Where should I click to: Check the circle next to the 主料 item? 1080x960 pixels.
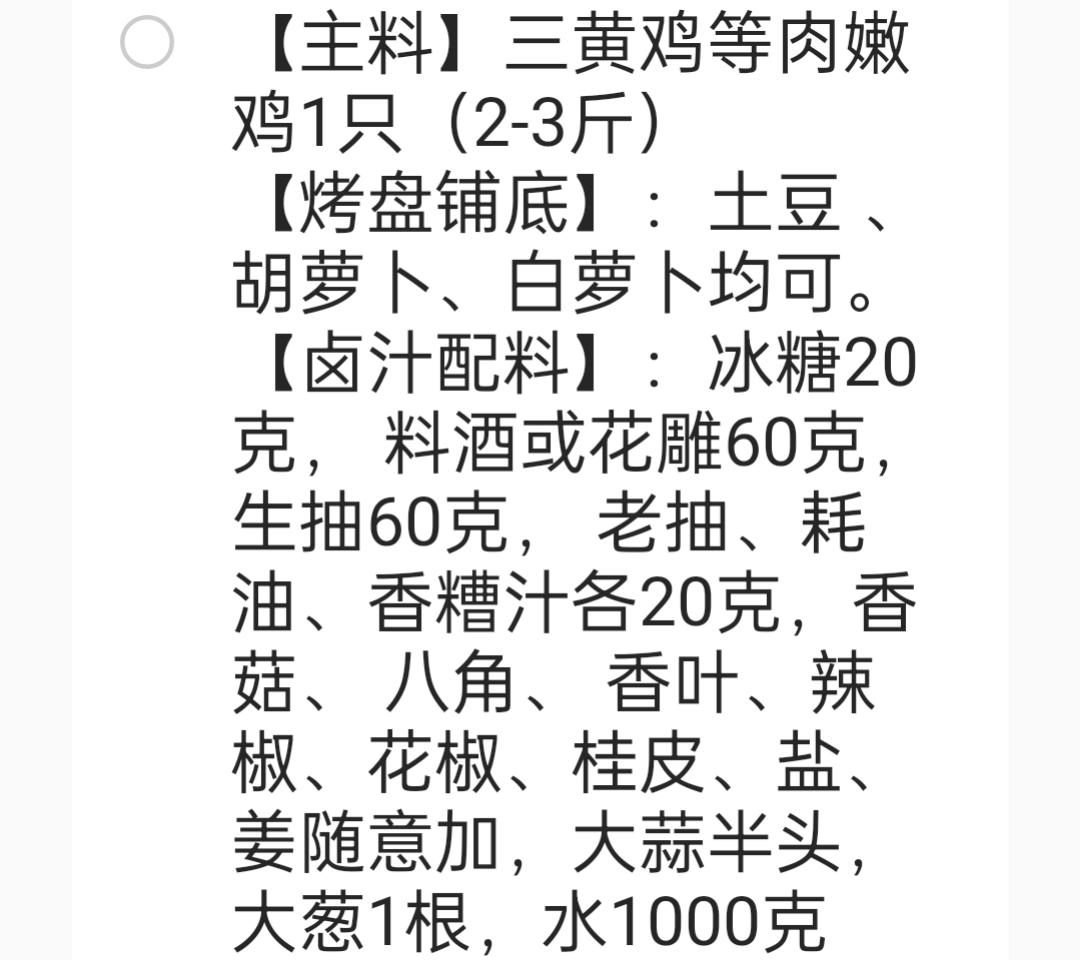(147, 43)
